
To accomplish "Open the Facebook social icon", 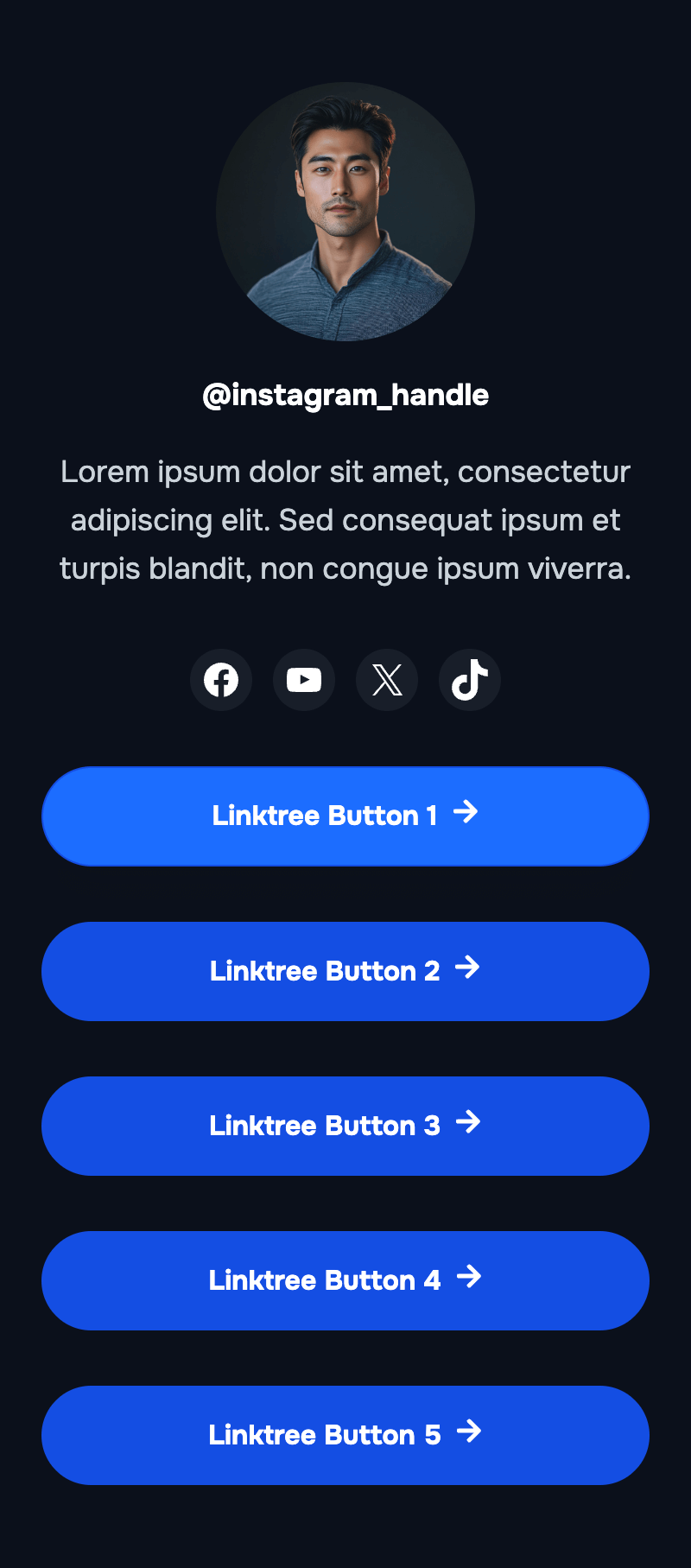I will (x=221, y=680).
